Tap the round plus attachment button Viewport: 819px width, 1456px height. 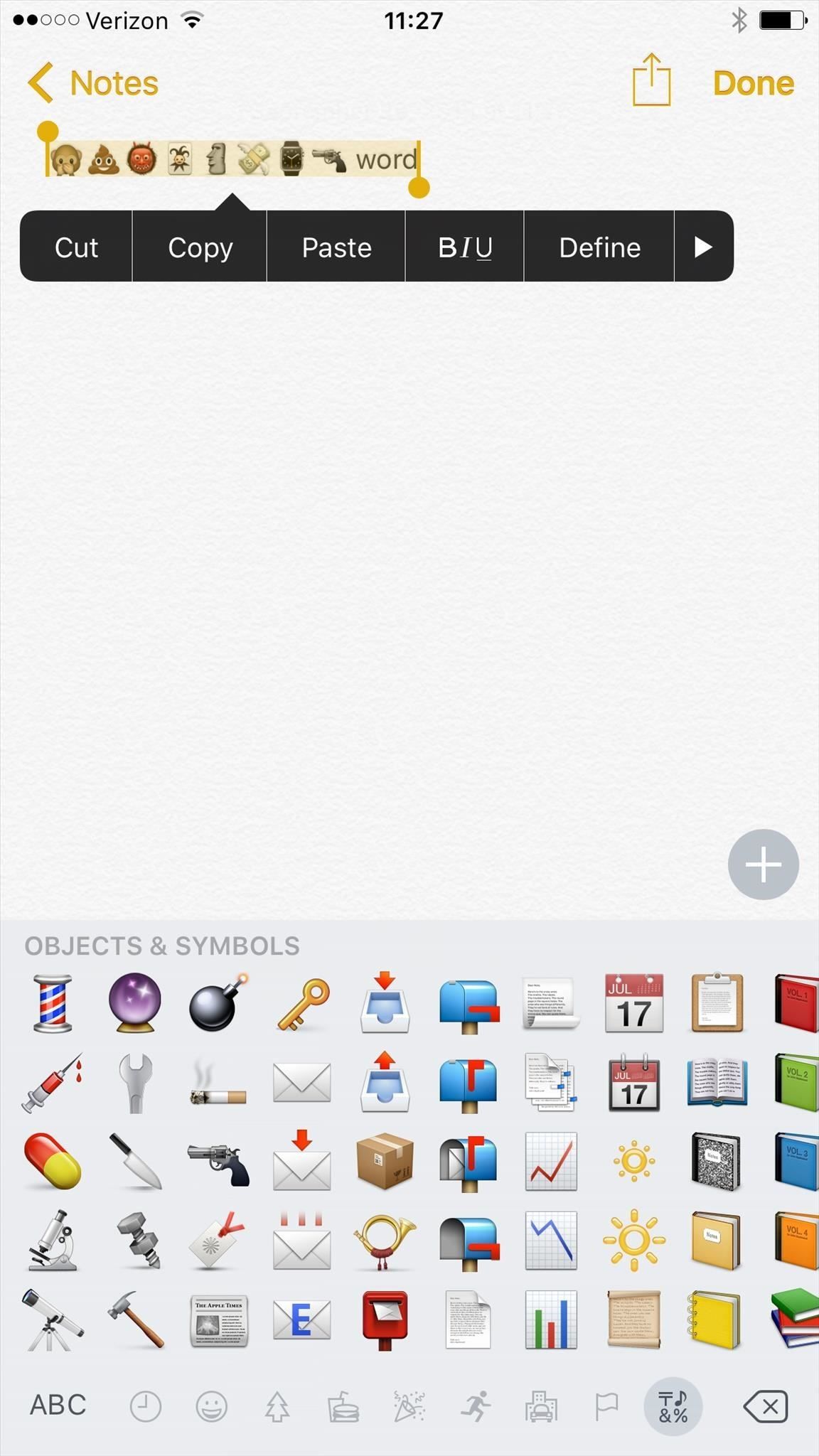[x=763, y=864]
